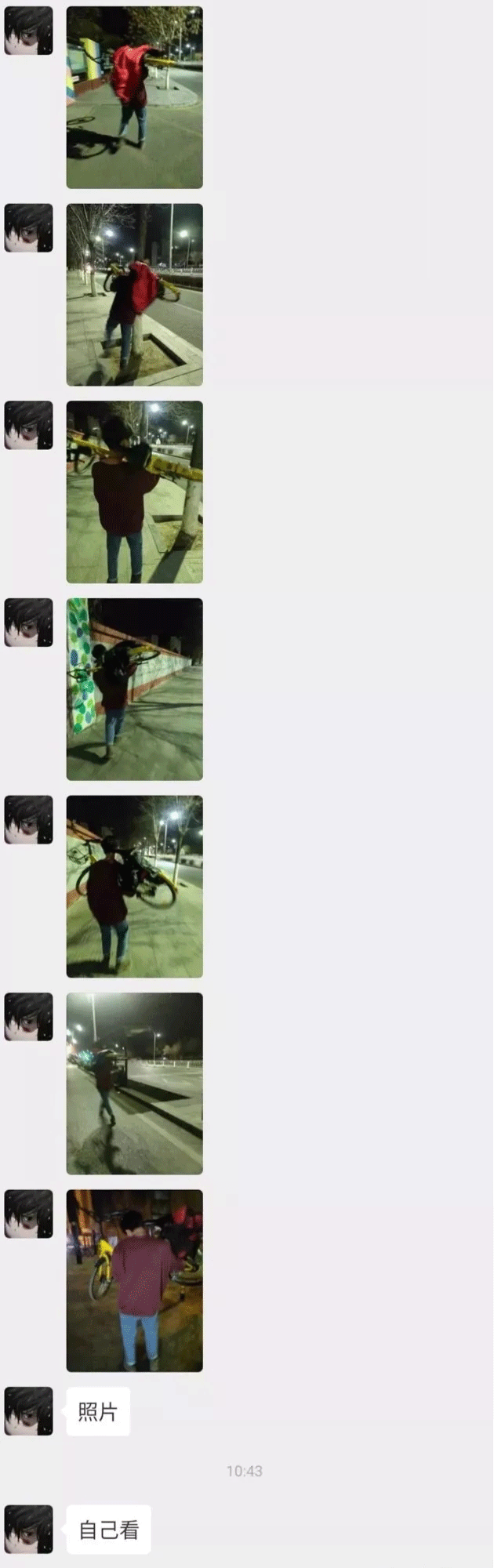This screenshot has width=494, height=1568.
Task: Open the photo with the colorful dotted wall
Action: pyautogui.click(x=134, y=689)
